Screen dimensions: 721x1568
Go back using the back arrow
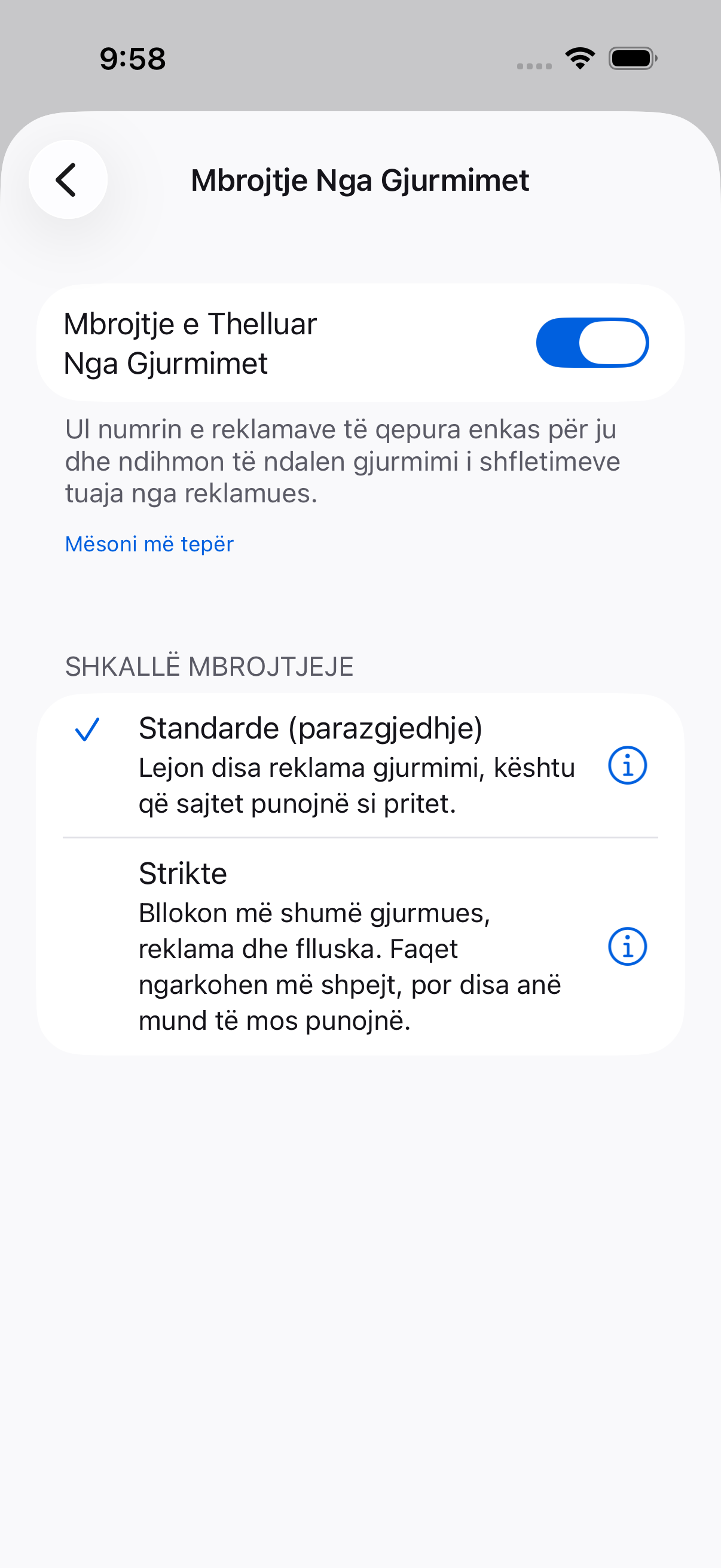pyautogui.click(x=68, y=179)
